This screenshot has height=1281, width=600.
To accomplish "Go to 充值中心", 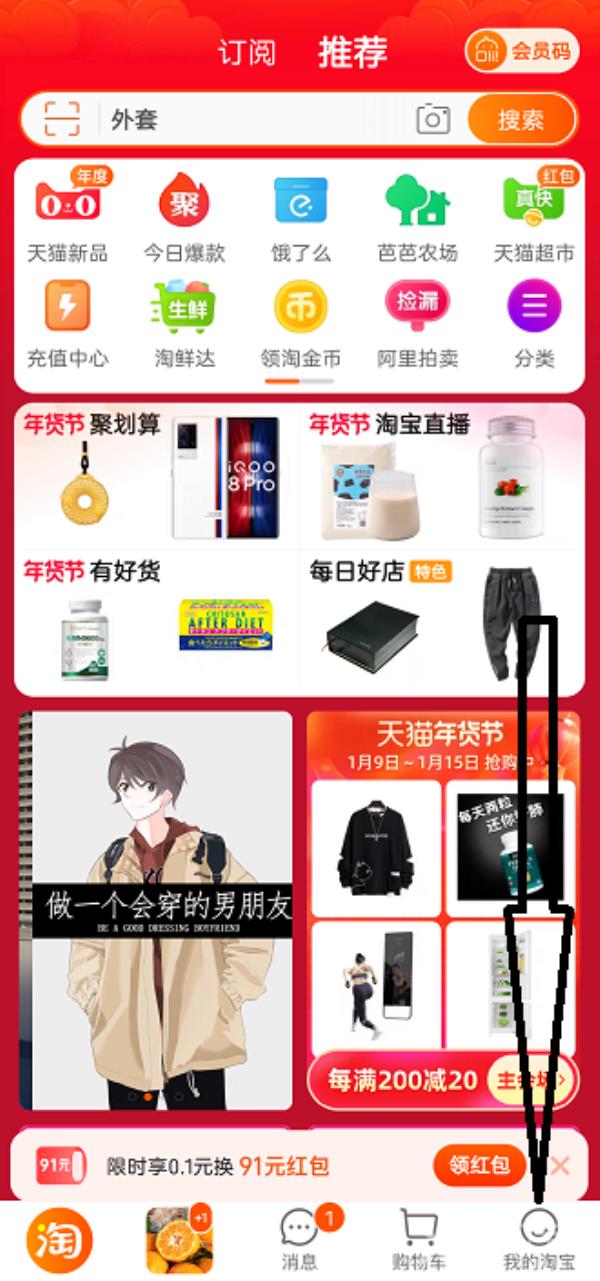I will (67, 324).
